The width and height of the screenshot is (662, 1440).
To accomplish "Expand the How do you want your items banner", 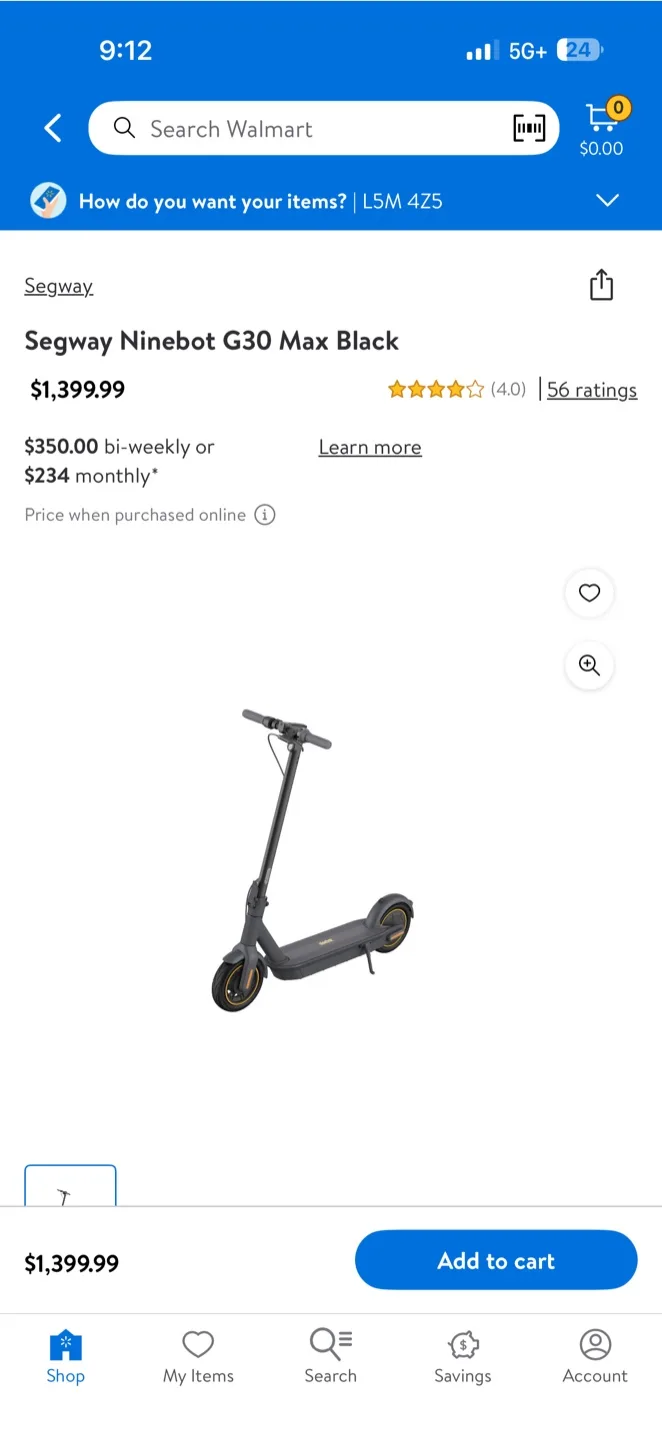I will coord(607,200).
